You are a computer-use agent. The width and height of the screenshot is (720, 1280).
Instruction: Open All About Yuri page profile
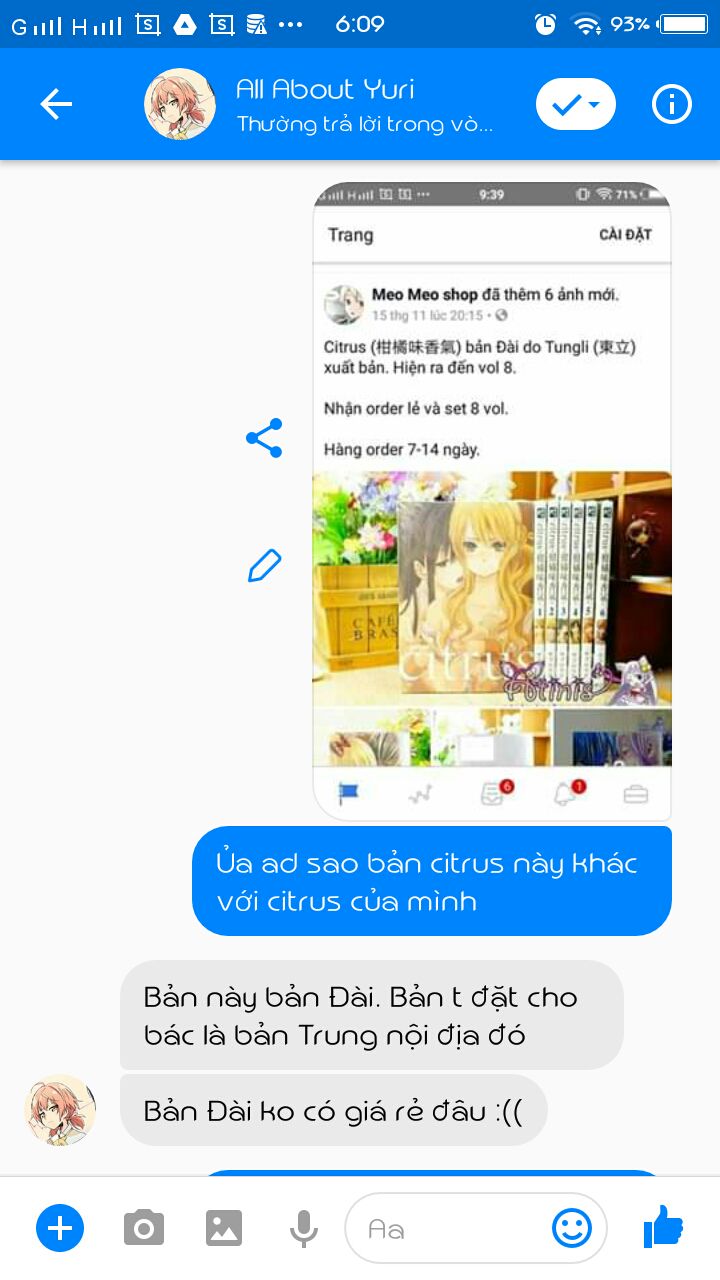coord(181,104)
